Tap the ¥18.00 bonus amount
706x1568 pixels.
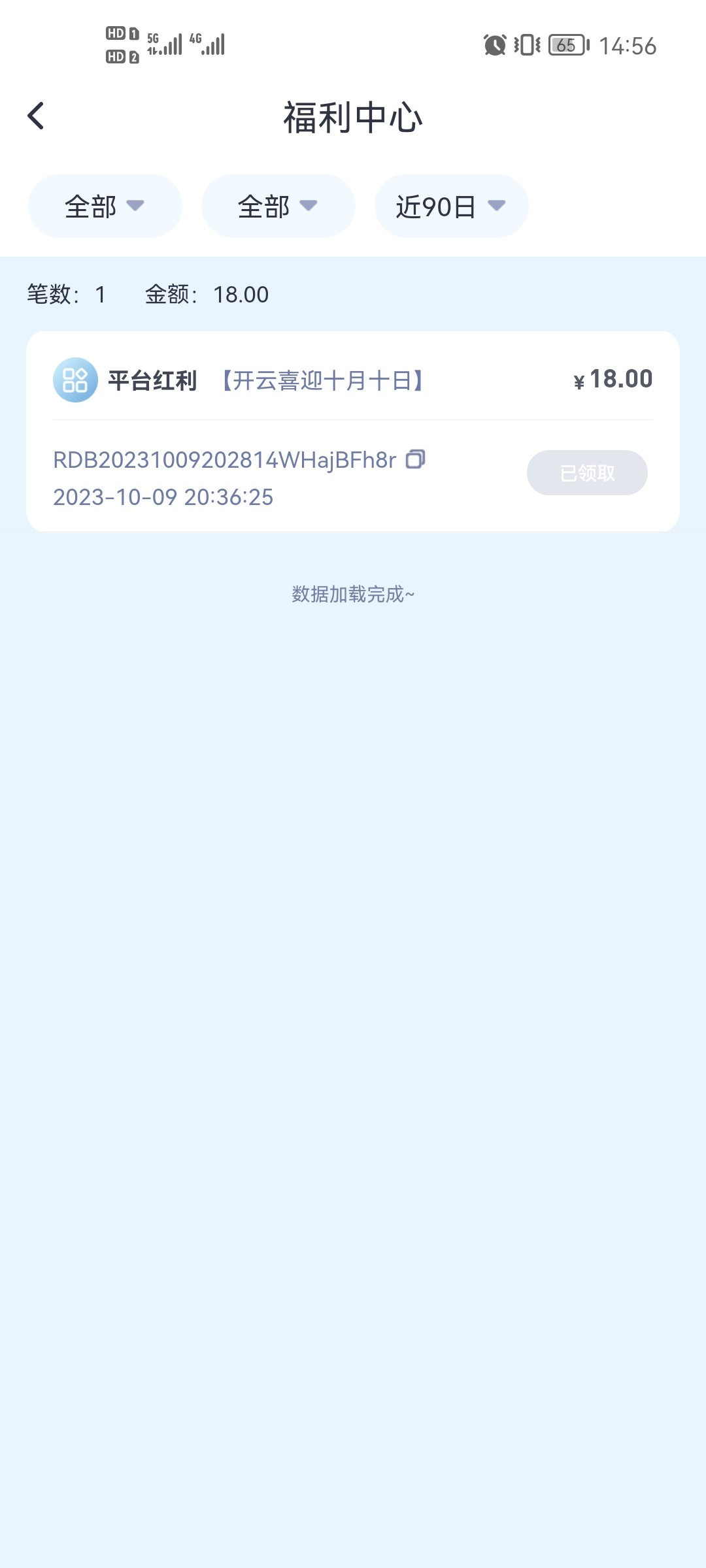(611, 379)
